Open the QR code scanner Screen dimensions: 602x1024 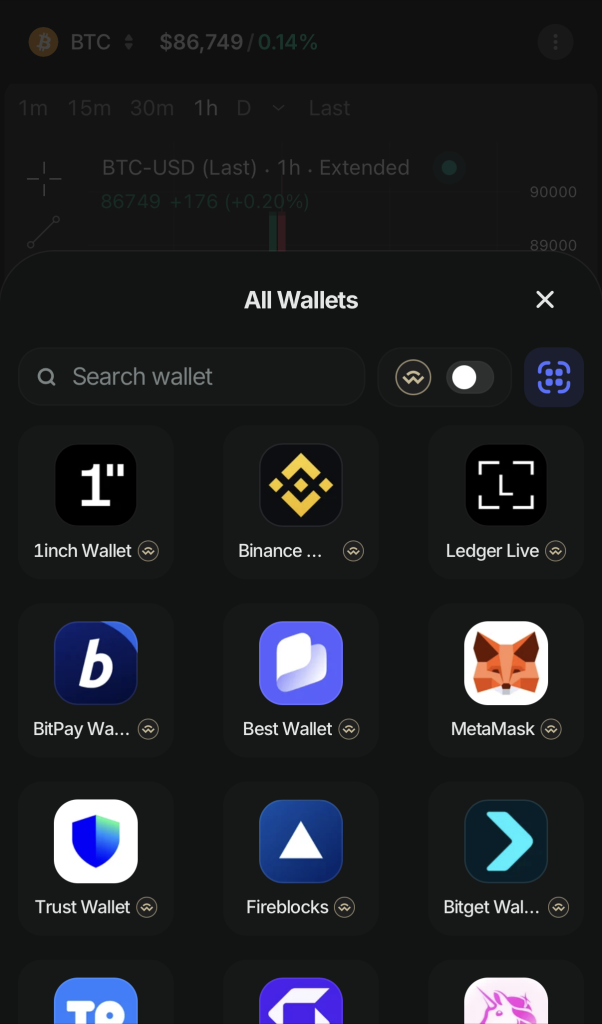tap(554, 377)
